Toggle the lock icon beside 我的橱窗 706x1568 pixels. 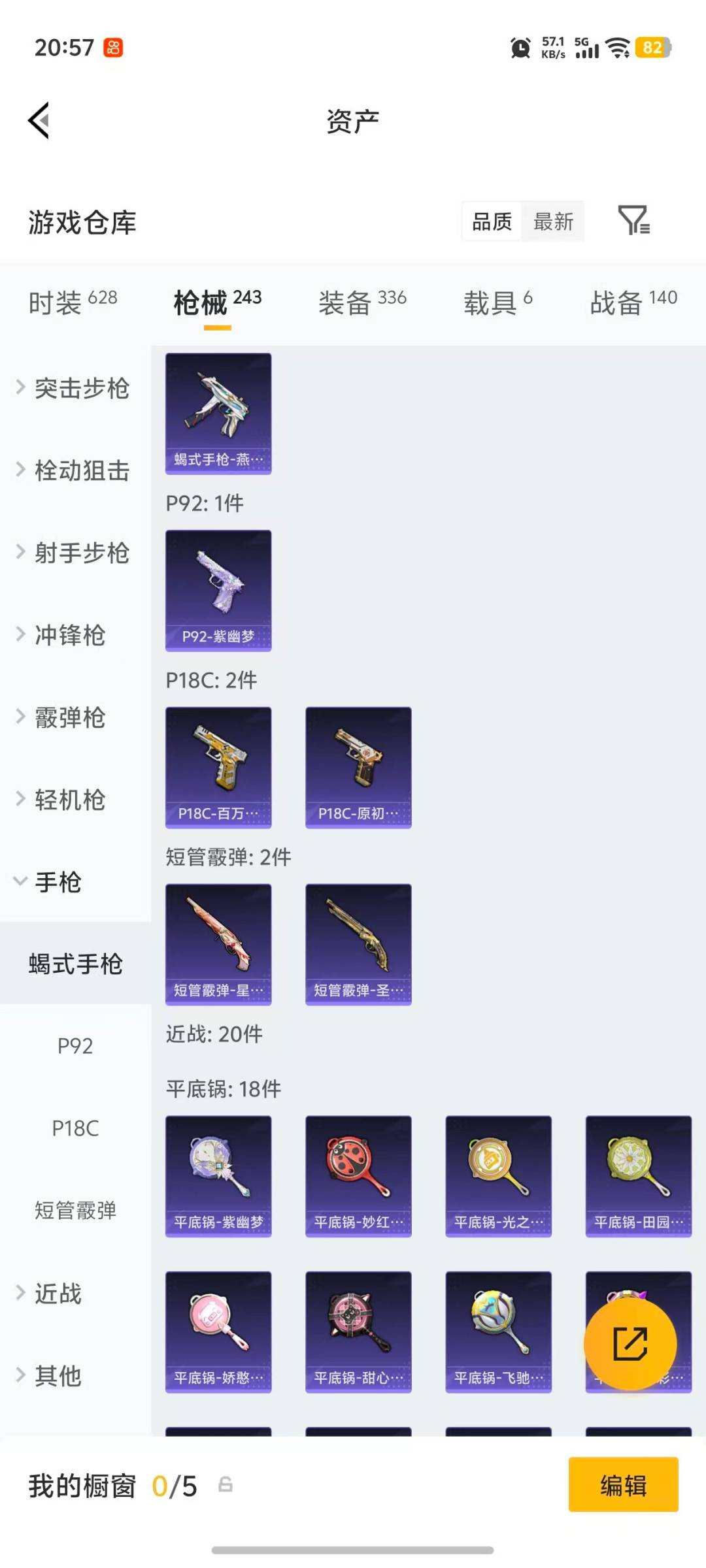[227, 1485]
